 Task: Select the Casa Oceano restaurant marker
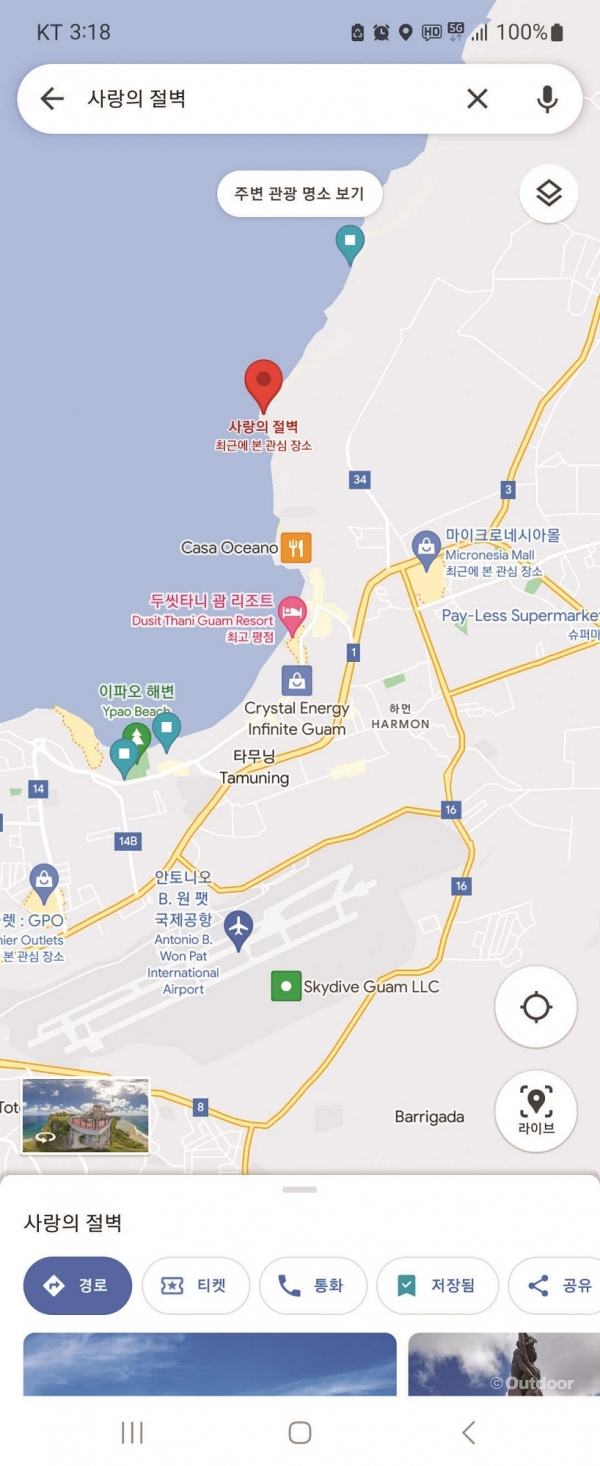(x=296, y=548)
